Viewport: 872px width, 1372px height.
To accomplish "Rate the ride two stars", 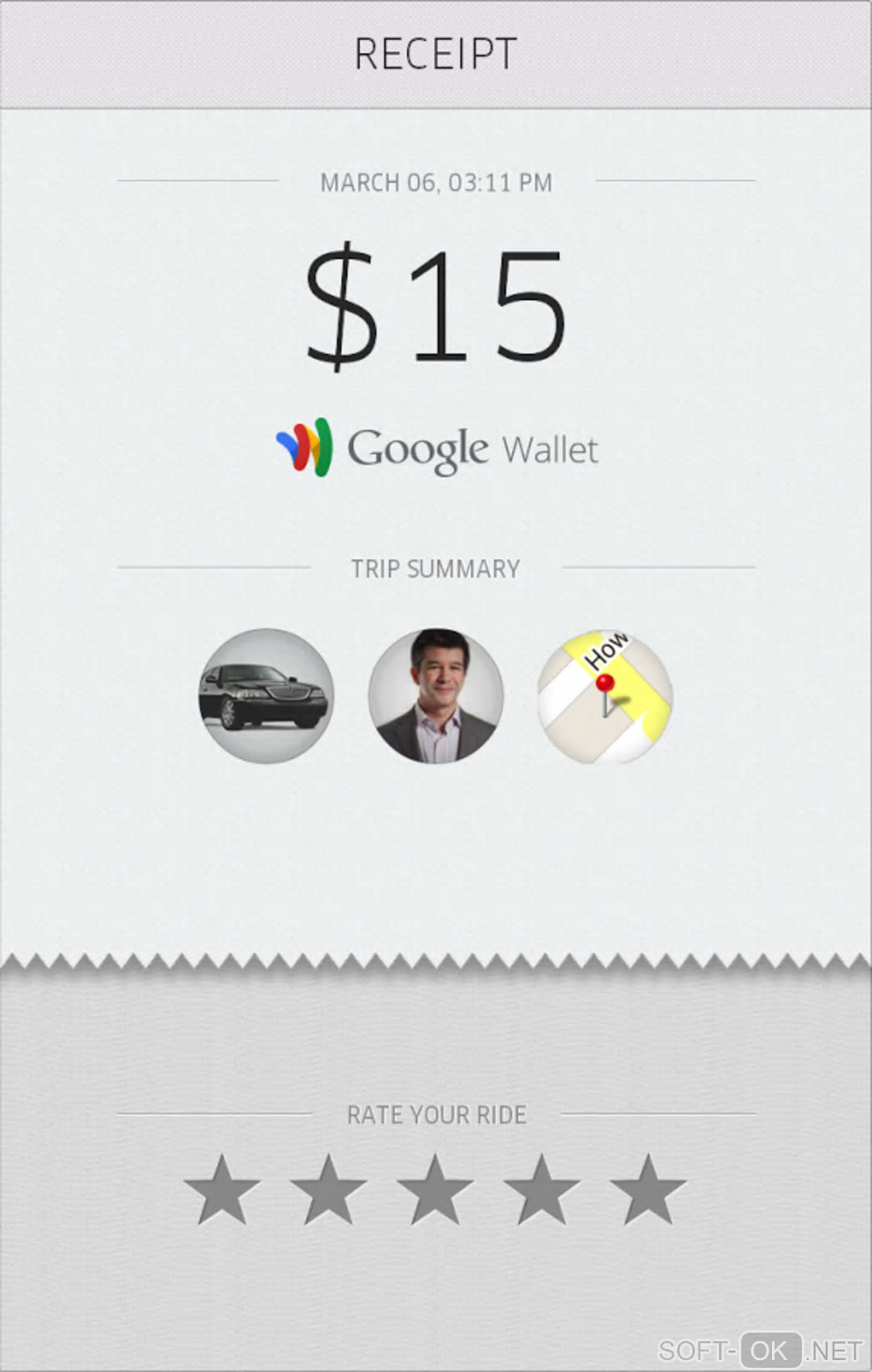I will click(328, 1191).
